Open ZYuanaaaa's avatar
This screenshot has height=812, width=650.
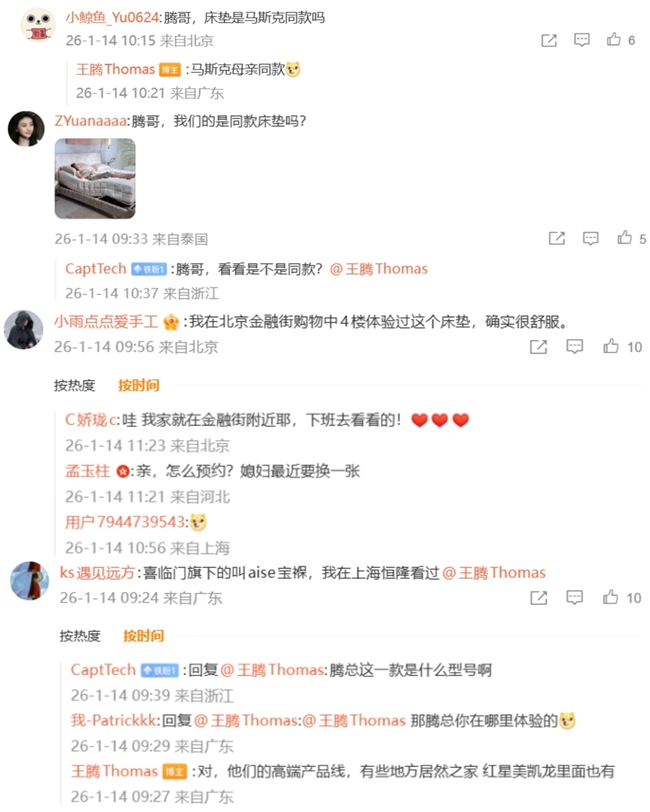tap(26, 129)
